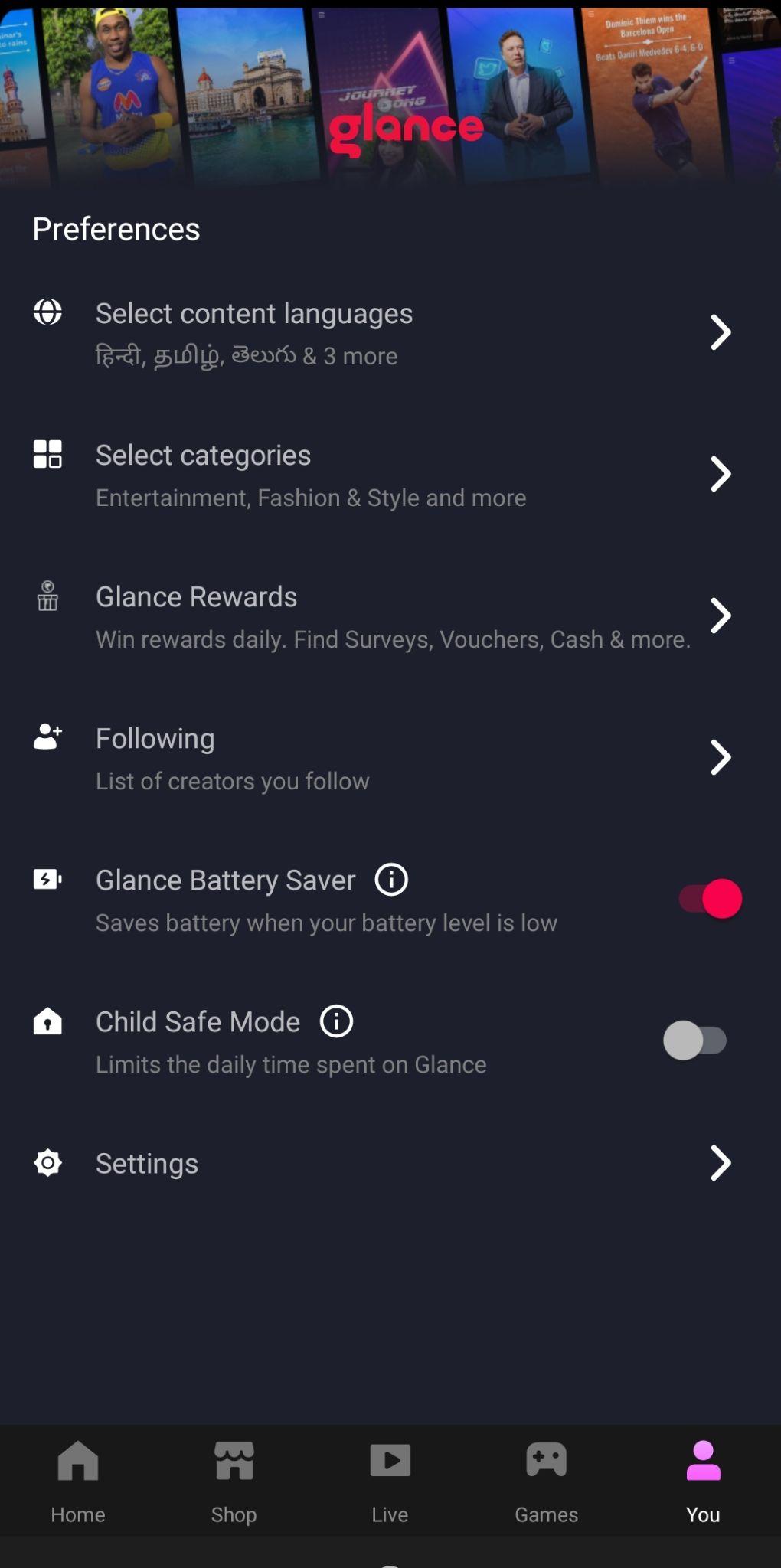The image size is (781, 1568).
Task: Open the Settings row
Action: click(x=390, y=1163)
